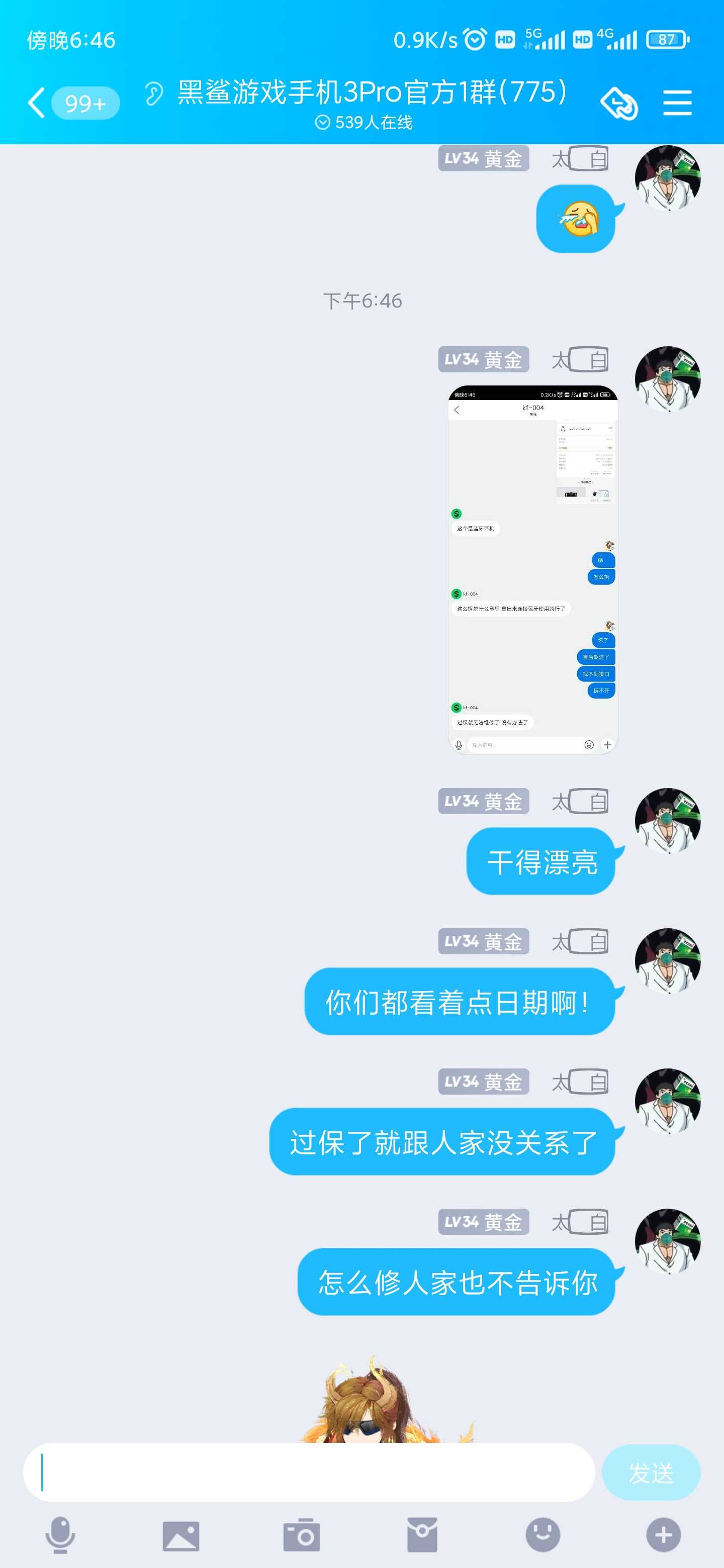The image size is (724, 1568).
Task: Open the shared kf-004 chat screenshot image
Action: click(x=533, y=570)
